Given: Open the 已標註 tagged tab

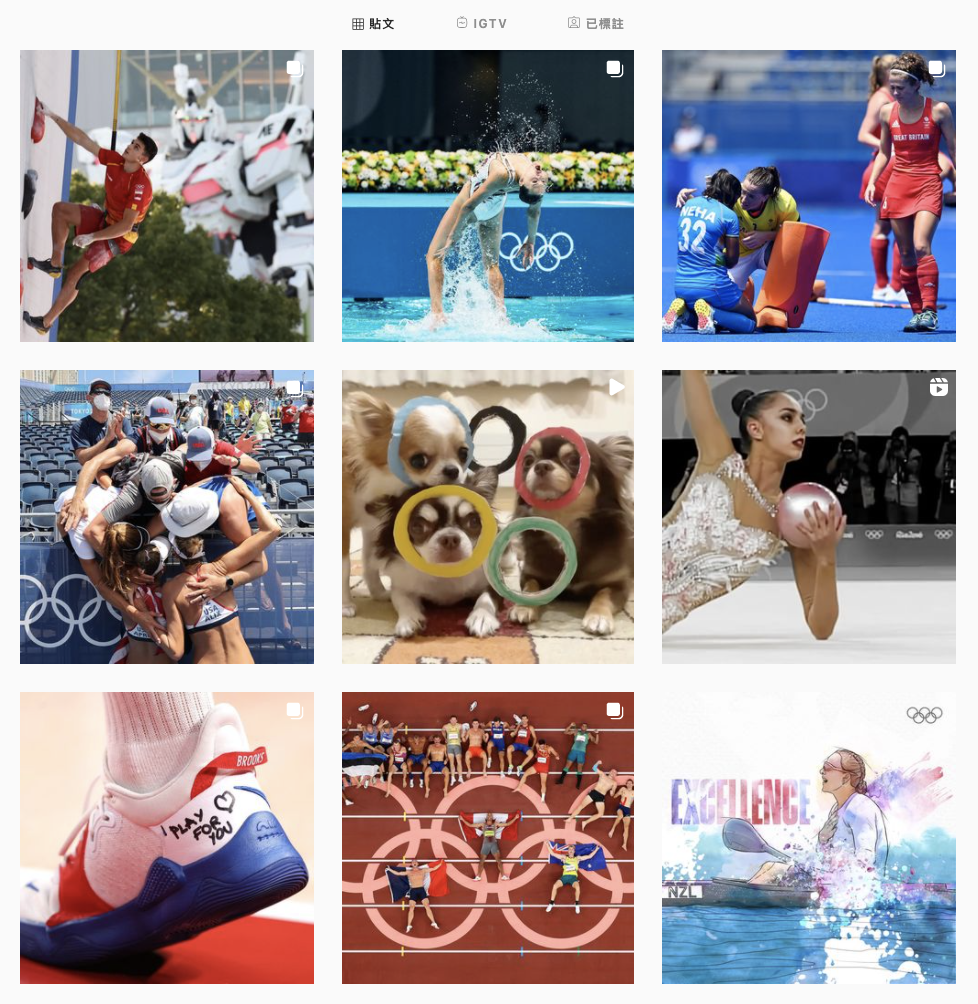Looking at the screenshot, I should click(595, 23).
